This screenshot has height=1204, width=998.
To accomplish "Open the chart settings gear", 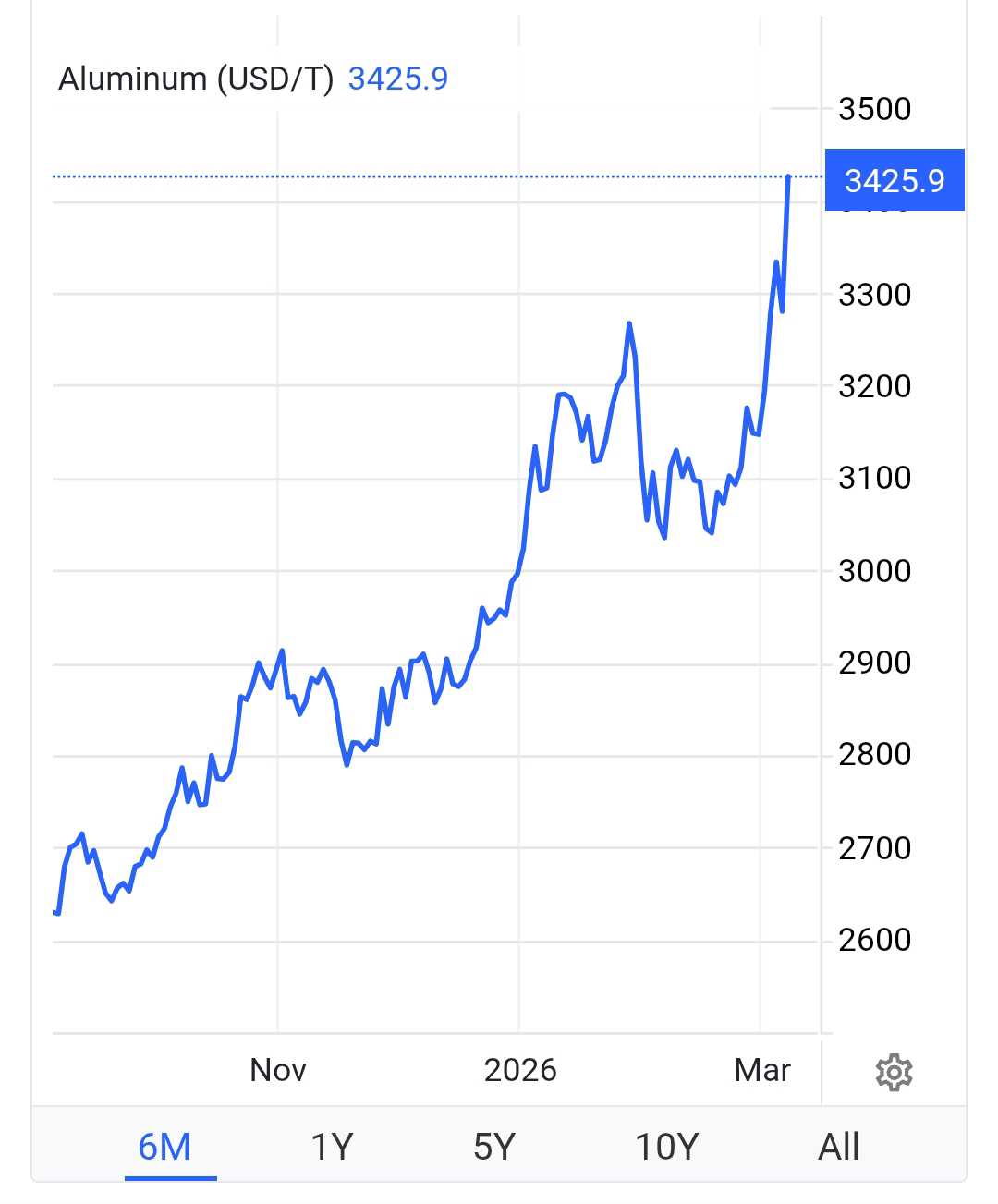I will click(894, 1073).
